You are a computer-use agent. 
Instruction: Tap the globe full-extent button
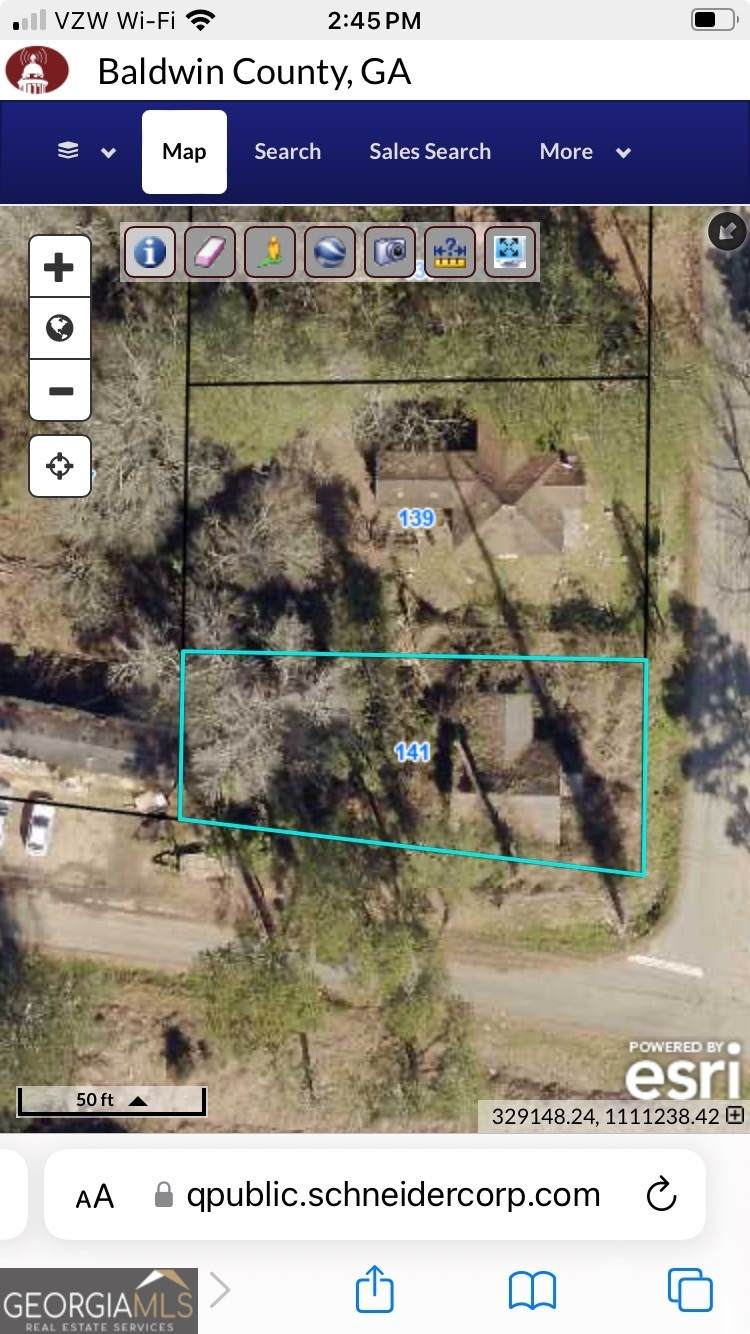[x=60, y=328]
